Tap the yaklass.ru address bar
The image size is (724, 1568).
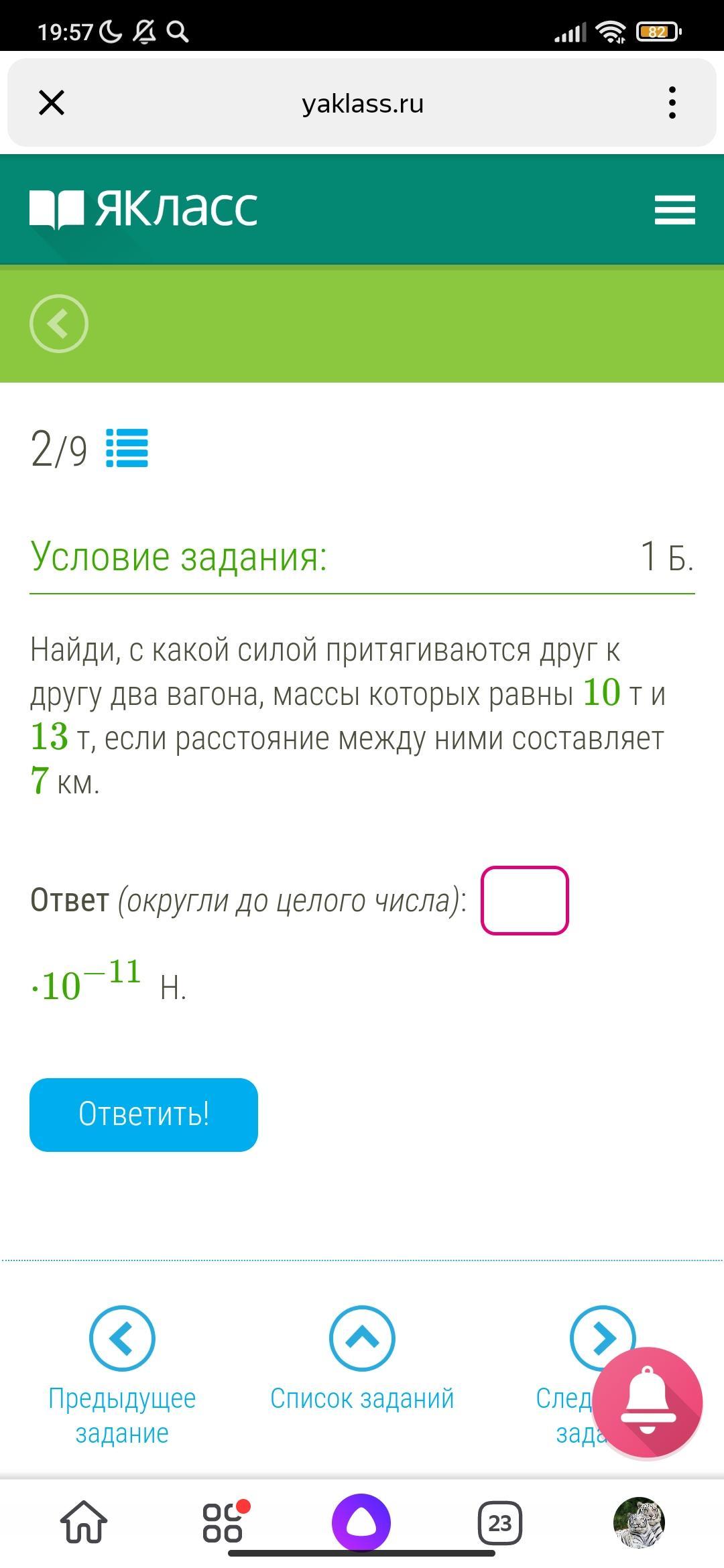click(363, 103)
